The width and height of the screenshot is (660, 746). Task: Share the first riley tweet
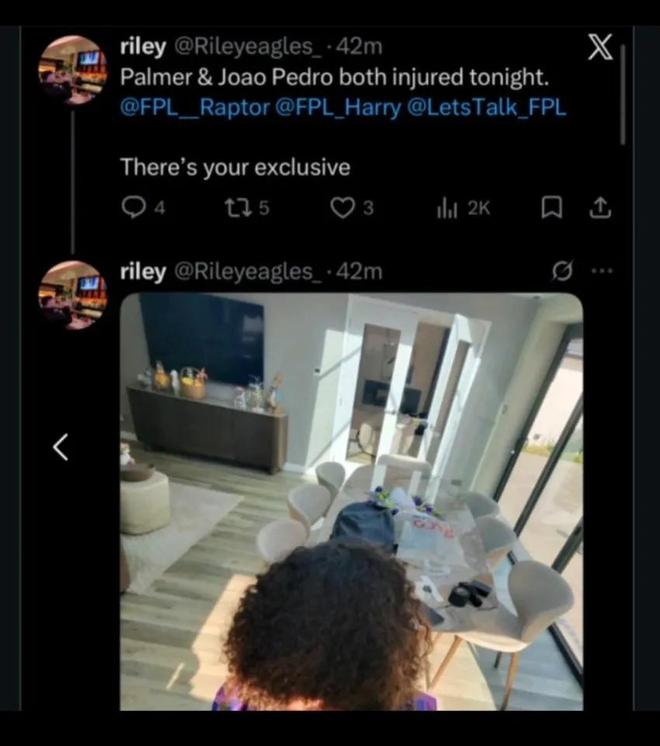click(x=599, y=208)
